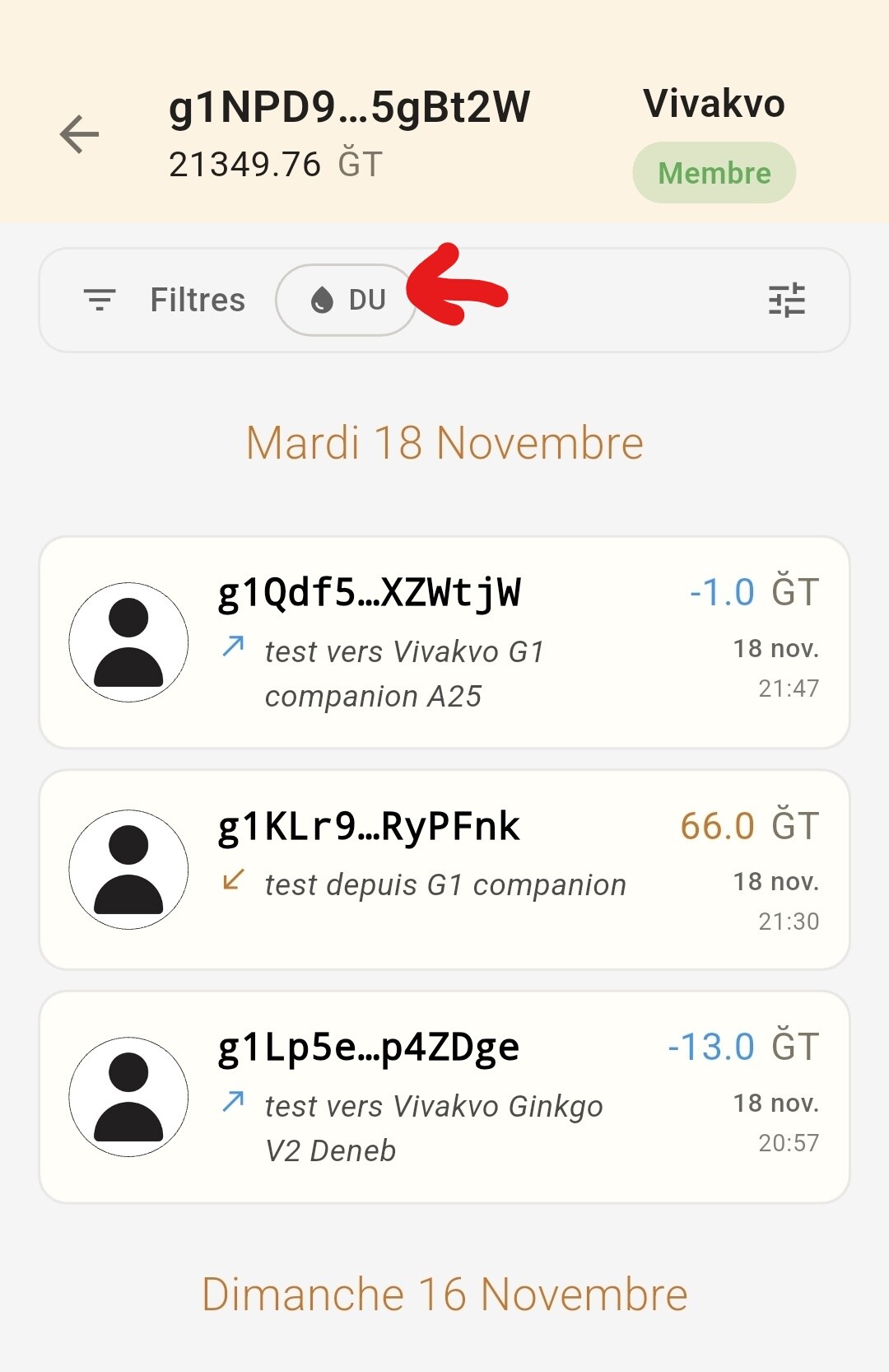Open the 66.0 ĞT transaction from g1KLr9…RyPFnk

[x=444, y=870]
